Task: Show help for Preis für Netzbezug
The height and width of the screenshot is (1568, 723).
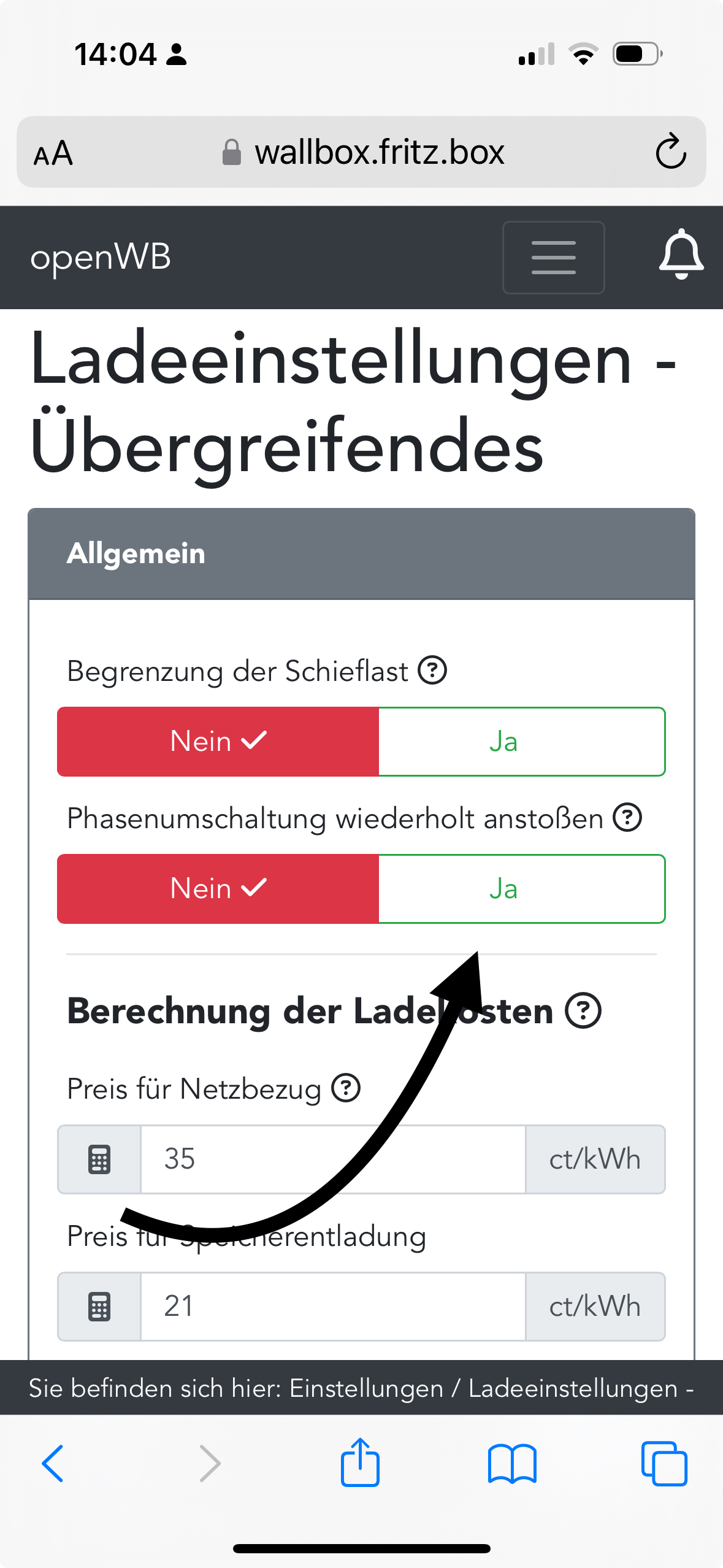Action: 346,1088
